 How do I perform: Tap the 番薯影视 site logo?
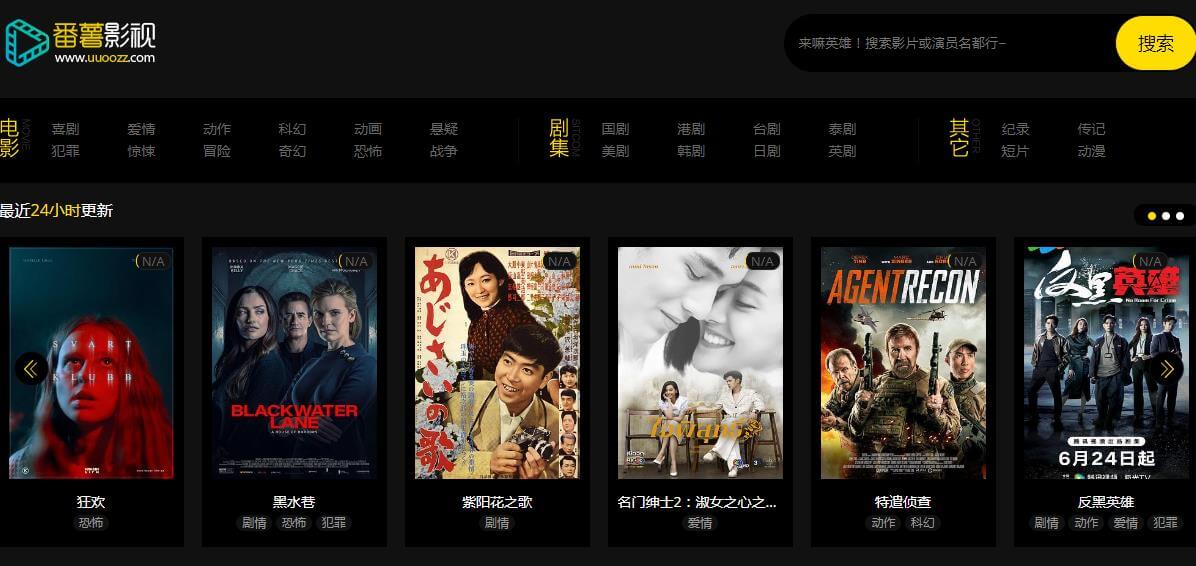coord(80,42)
